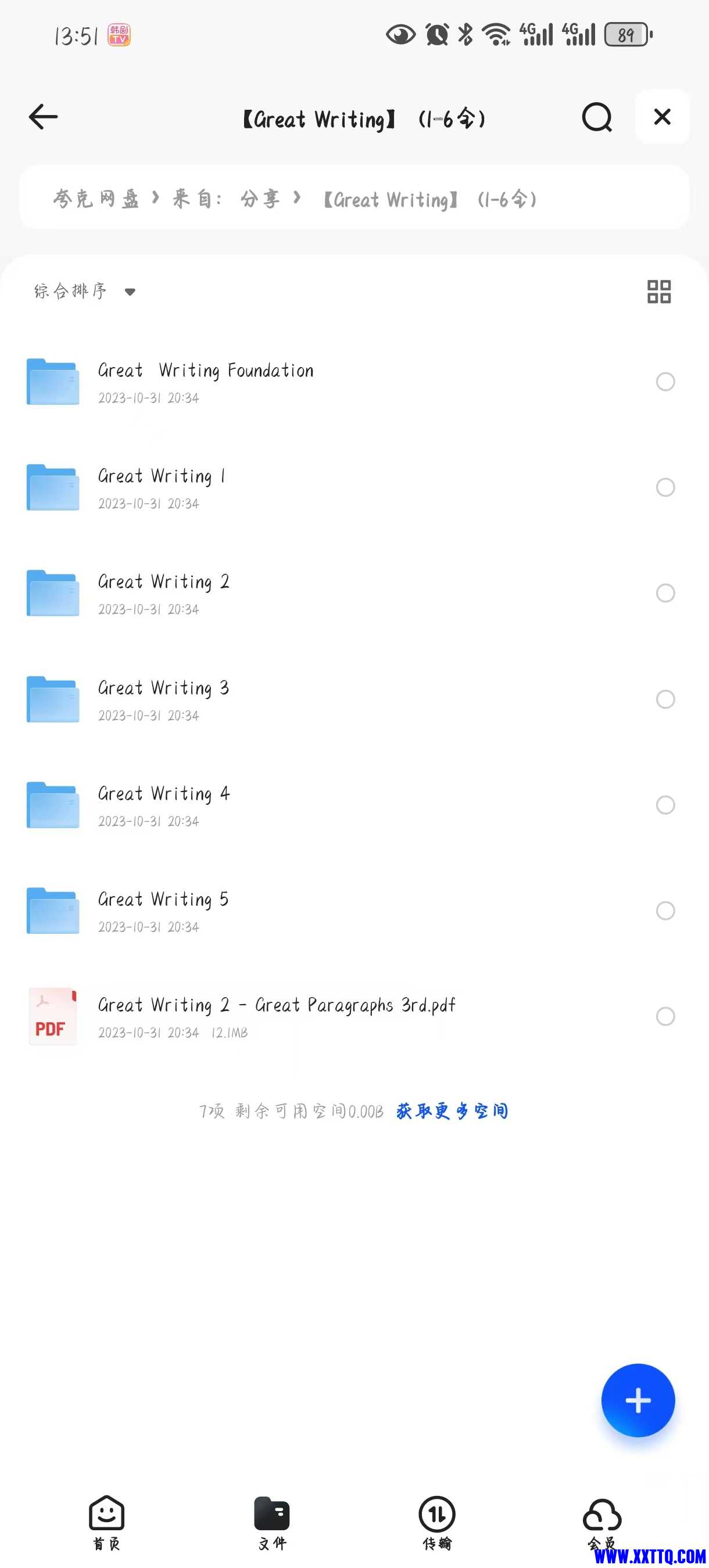Close the page with the X button
This screenshot has height=1568, width=709.
[661, 117]
